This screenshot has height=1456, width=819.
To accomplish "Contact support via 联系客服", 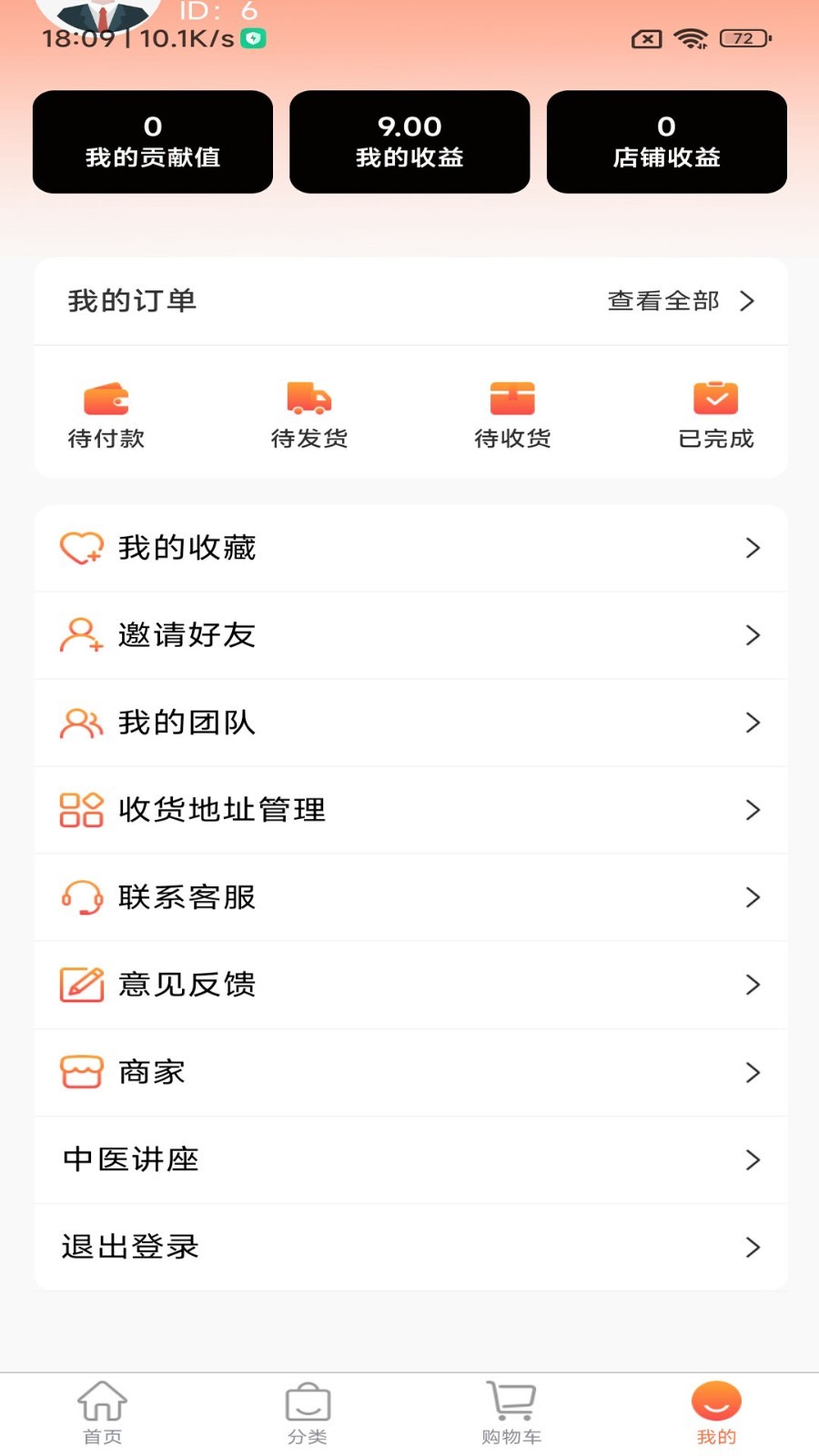I will point(410,897).
